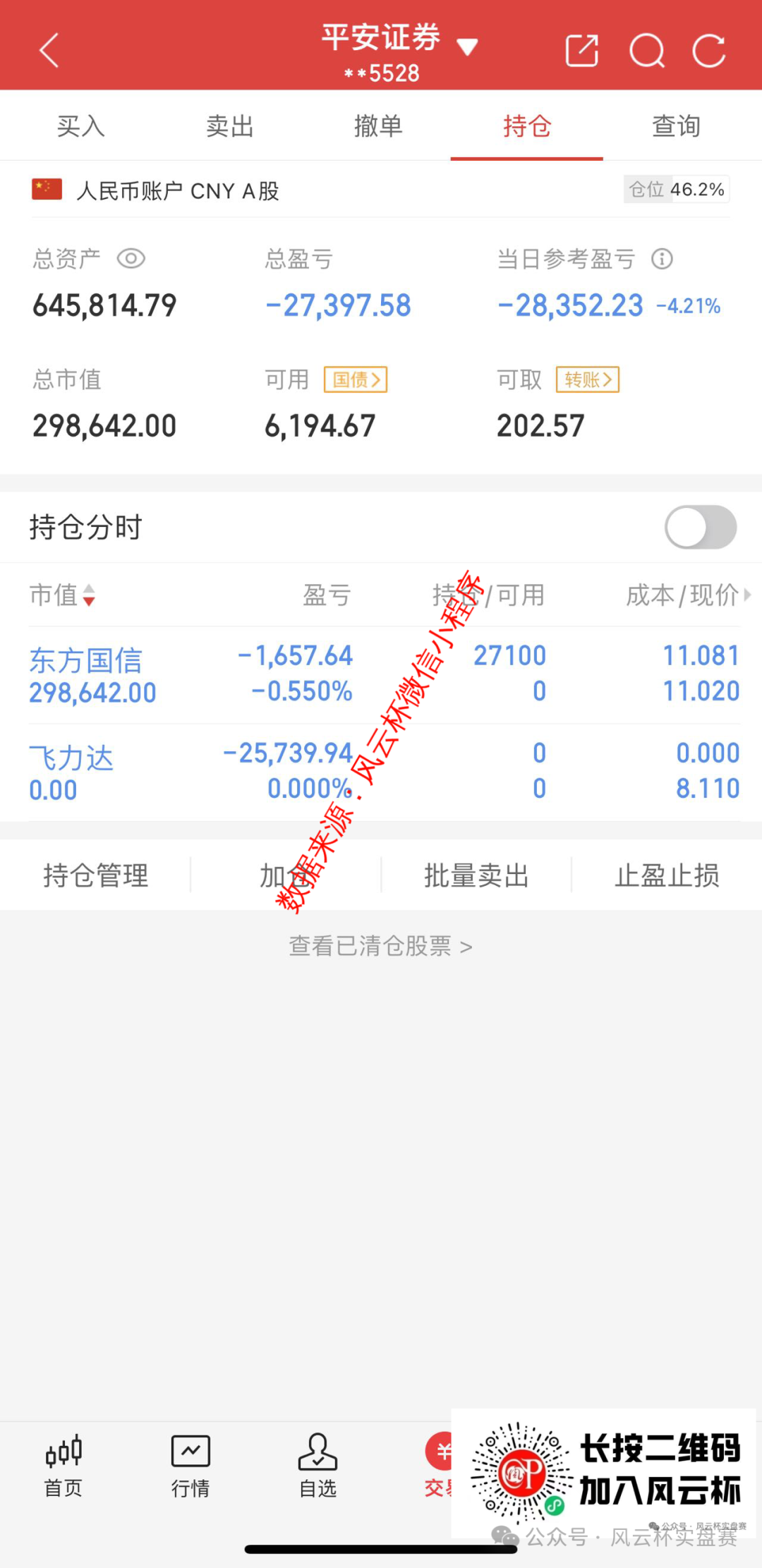Tap 批量卖出 button

pos(476,876)
